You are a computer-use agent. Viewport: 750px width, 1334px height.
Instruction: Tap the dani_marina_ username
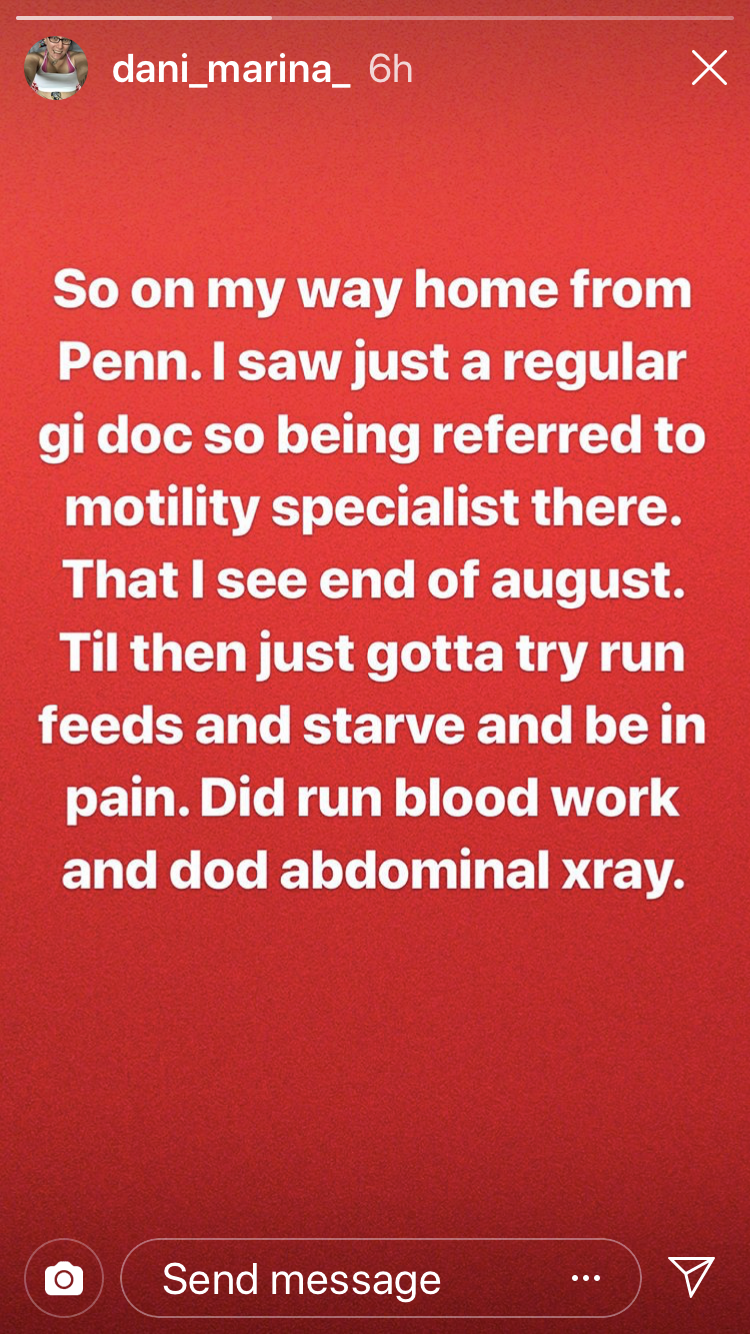(231, 69)
